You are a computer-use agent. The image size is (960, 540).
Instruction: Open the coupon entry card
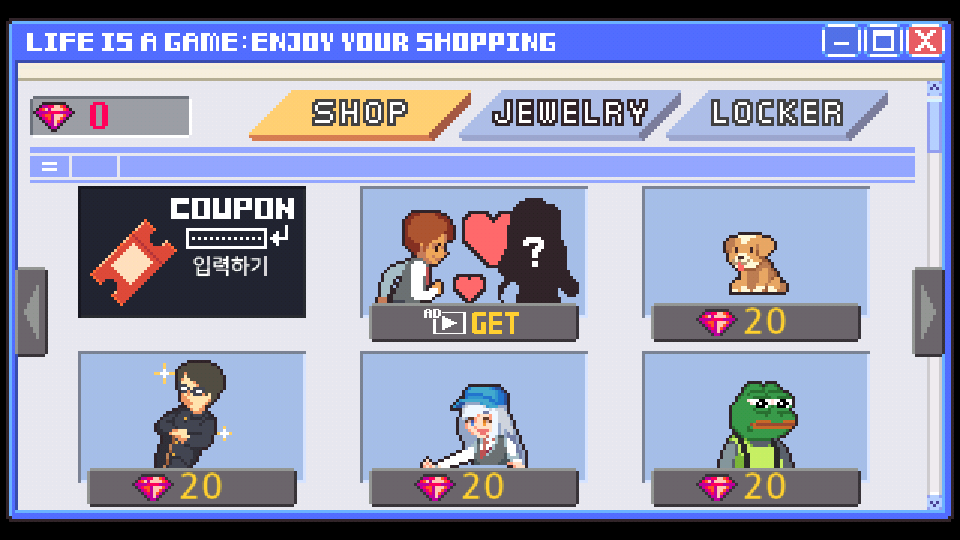tap(192, 252)
